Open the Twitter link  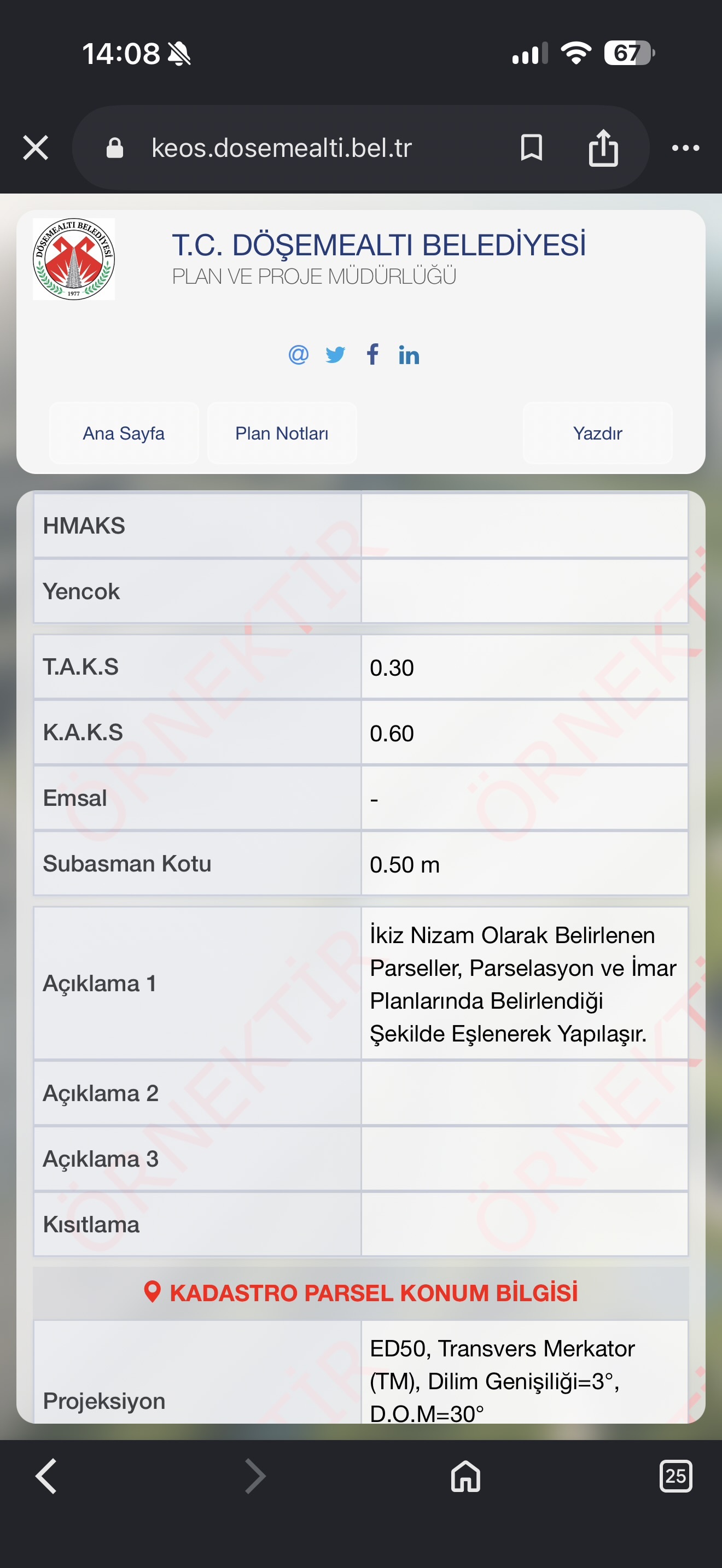point(335,354)
